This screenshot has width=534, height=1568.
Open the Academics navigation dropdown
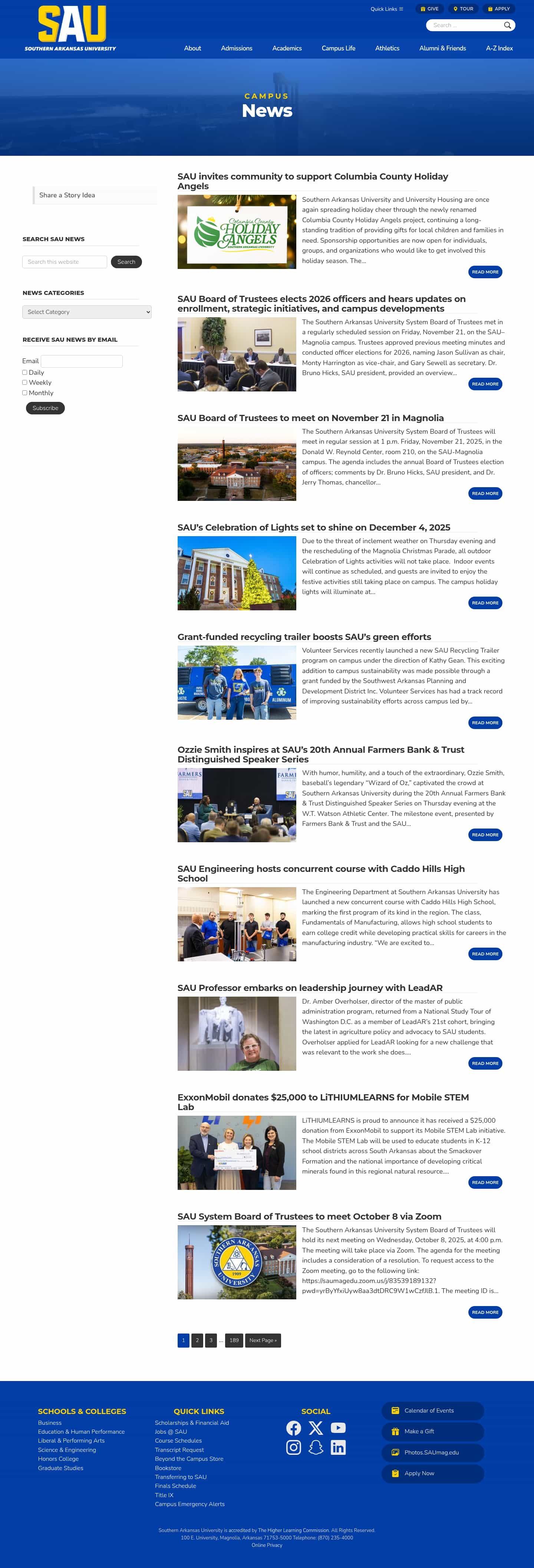click(286, 48)
